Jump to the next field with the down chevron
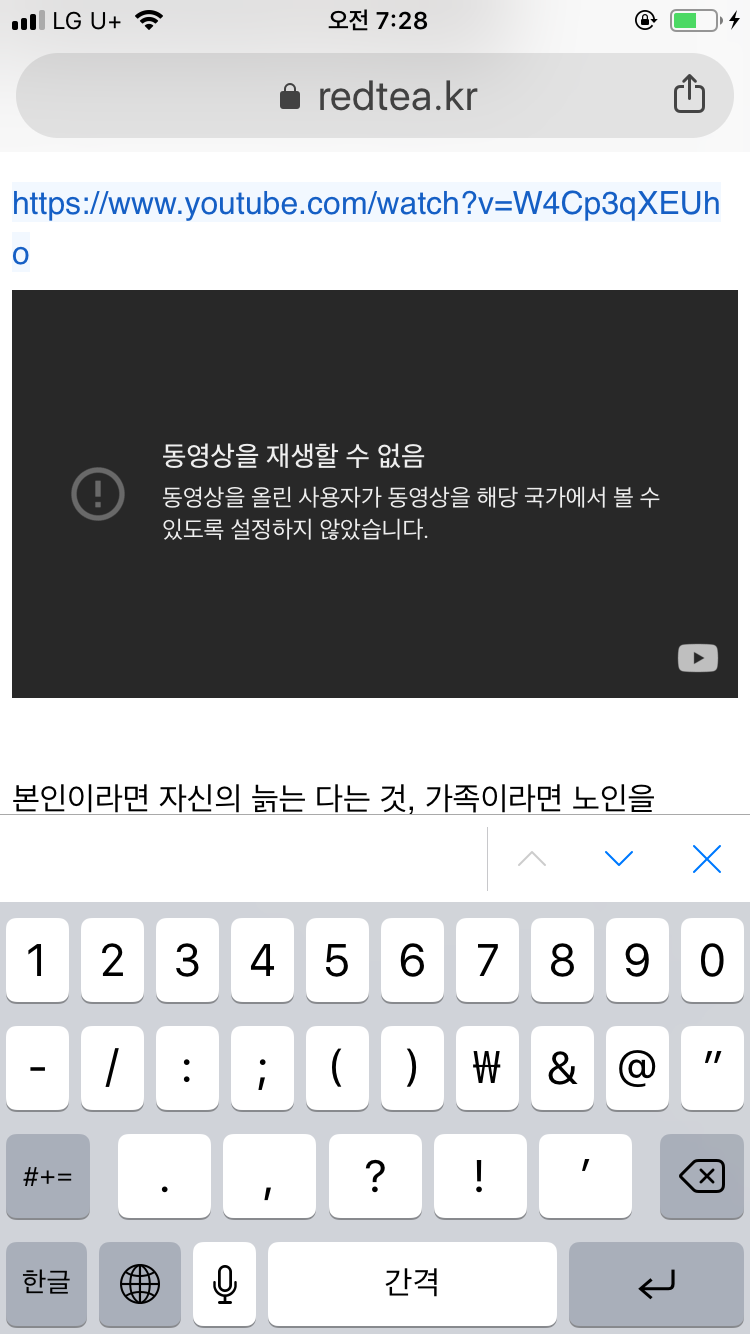This screenshot has height=1334, width=750. point(620,859)
